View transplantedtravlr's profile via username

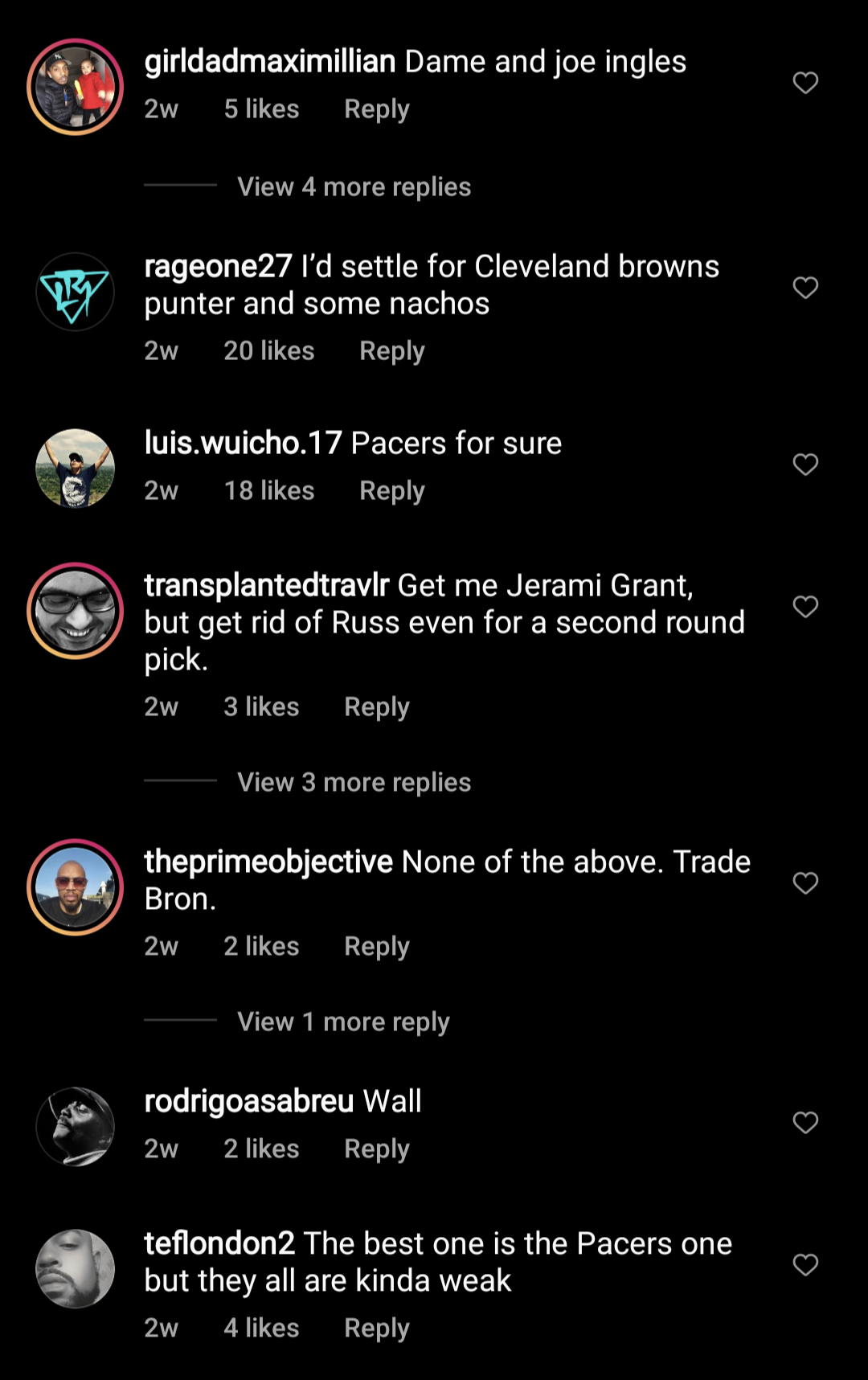tap(266, 586)
